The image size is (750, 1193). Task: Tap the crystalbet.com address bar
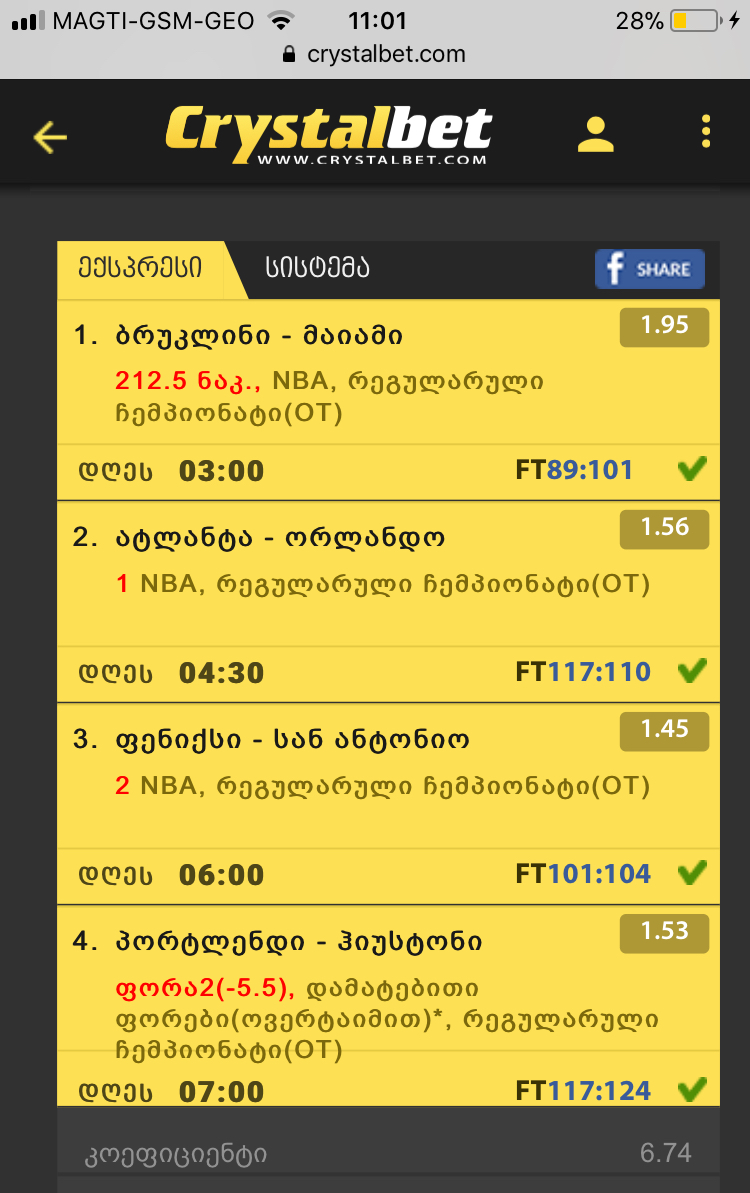point(375,54)
